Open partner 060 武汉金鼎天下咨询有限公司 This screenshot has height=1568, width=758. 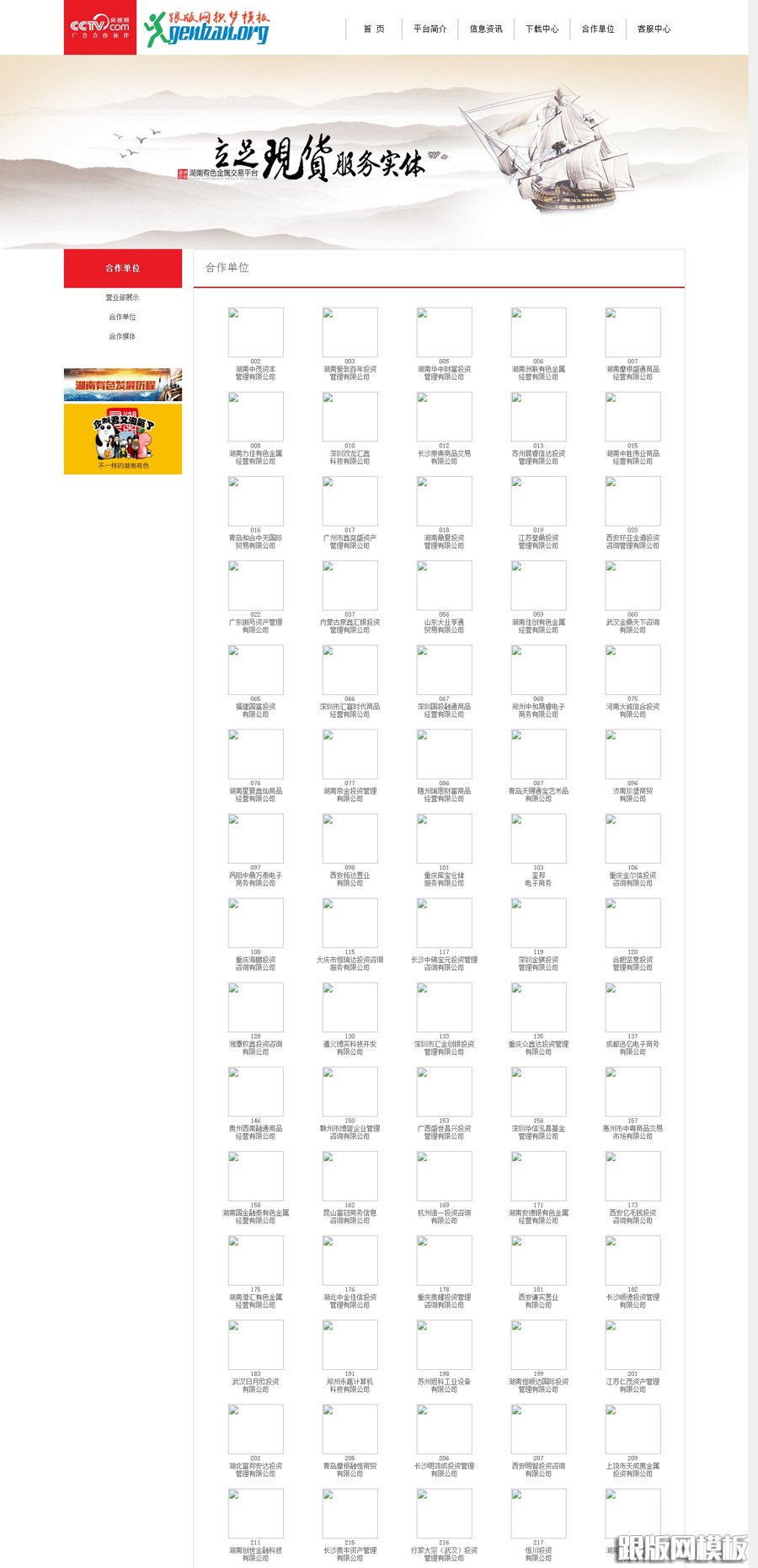pos(633,597)
